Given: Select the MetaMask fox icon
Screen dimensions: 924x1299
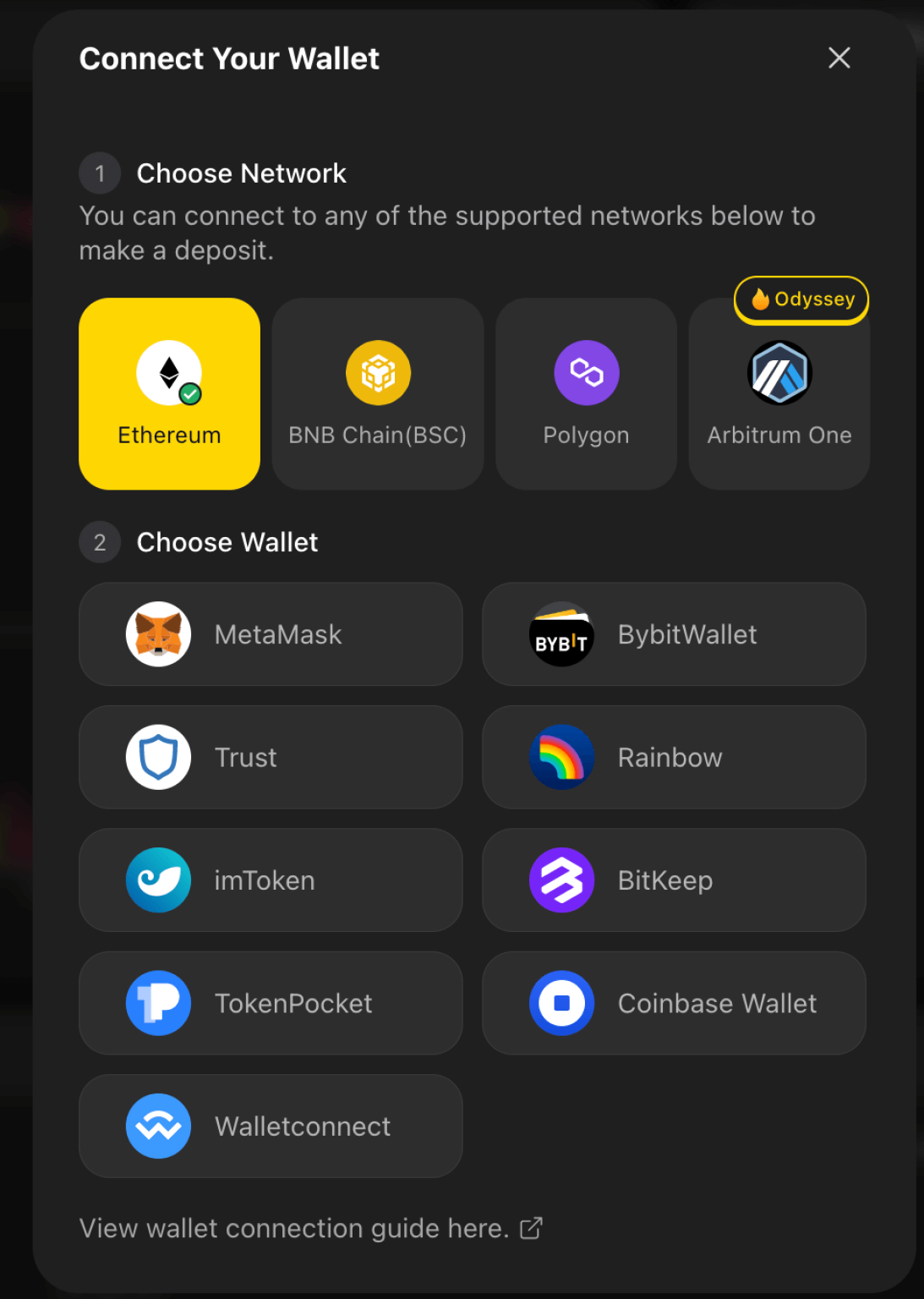Looking at the screenshot, I should click(x=158, y=634).
